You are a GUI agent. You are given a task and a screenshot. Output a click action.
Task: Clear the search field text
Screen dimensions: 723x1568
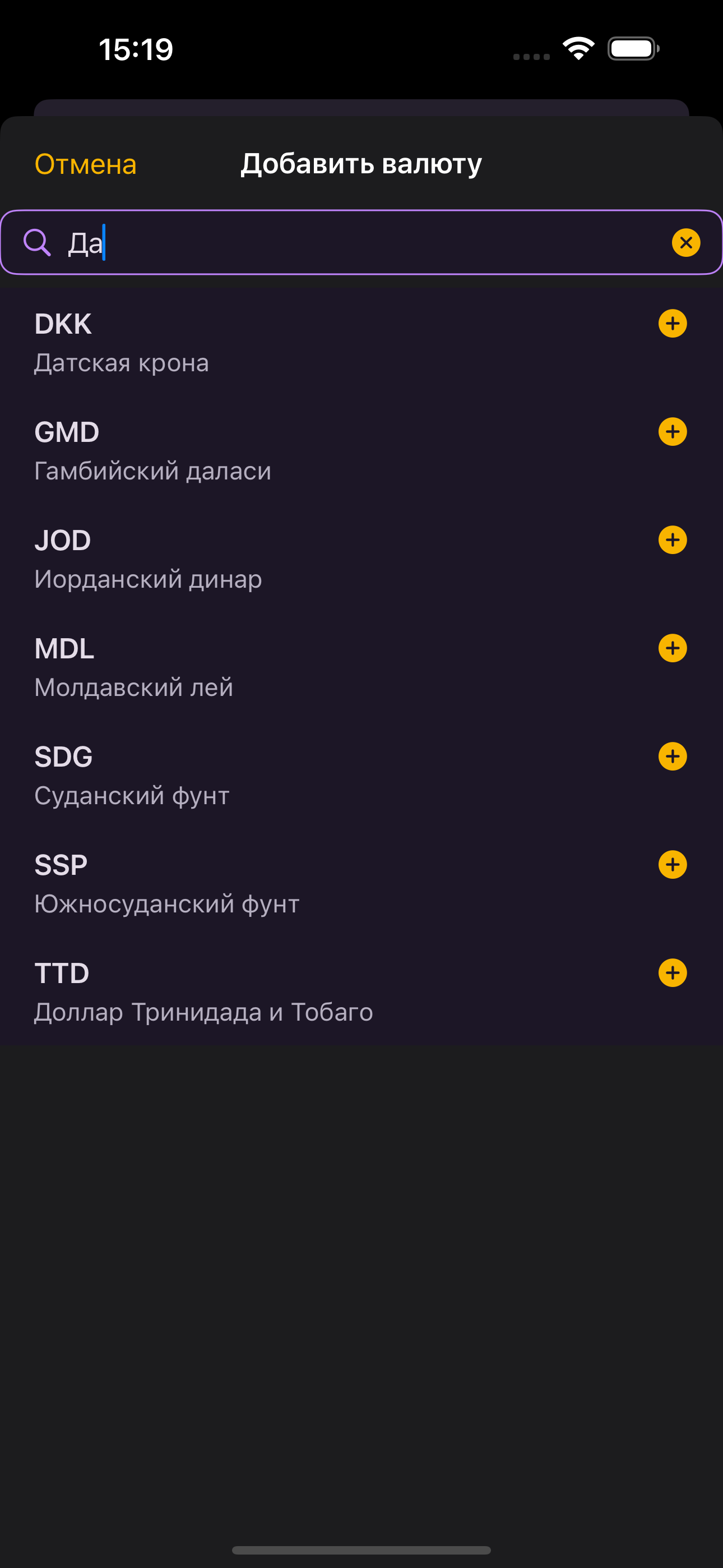point(685,242)
